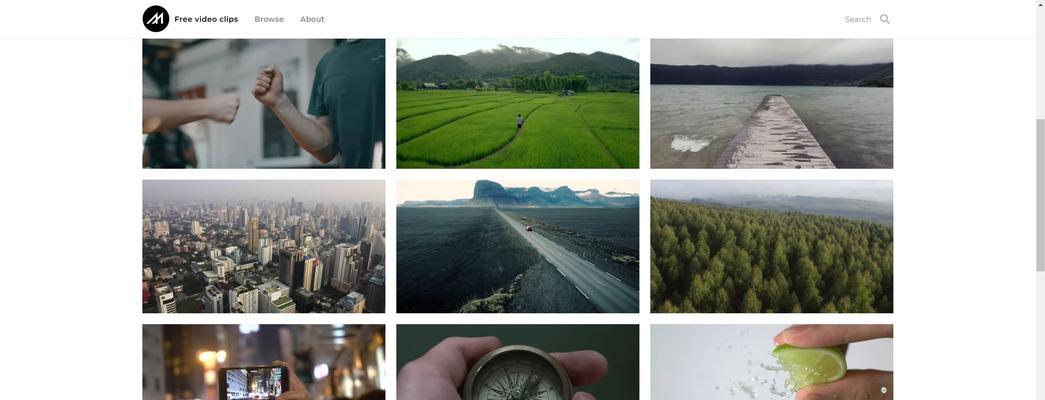The width and height of the screenshot is (1045, 400).
Task: Open the hand holding compass clip
Action: [x=517, y=362]
